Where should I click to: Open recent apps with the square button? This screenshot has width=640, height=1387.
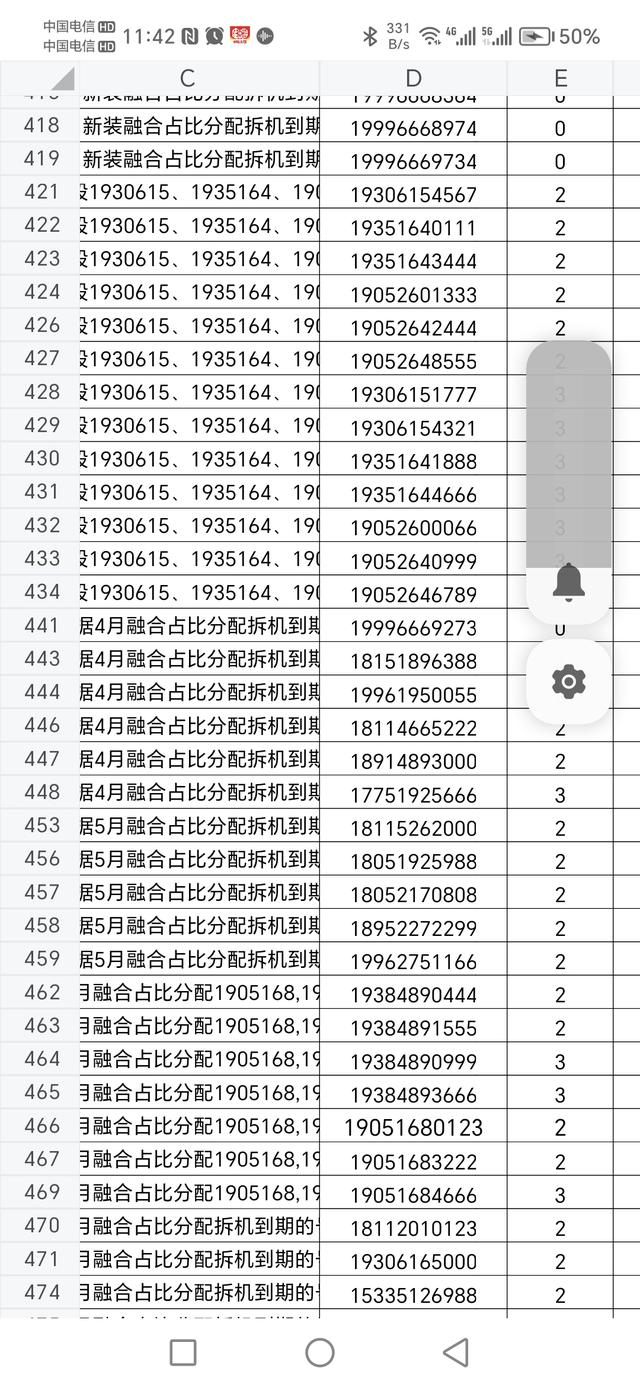click(x=183, y=1352)
